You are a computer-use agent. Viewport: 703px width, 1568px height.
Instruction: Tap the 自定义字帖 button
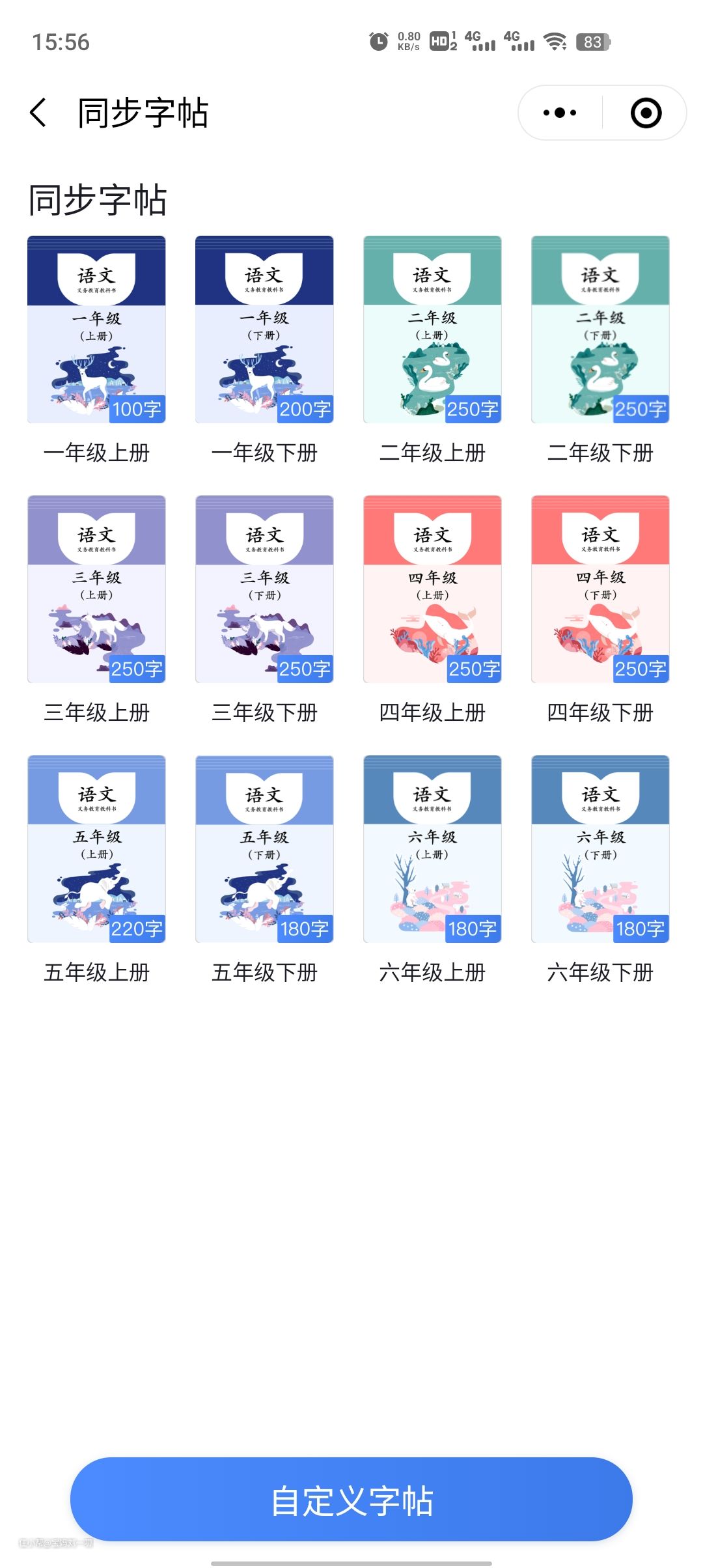point(351,1499)
